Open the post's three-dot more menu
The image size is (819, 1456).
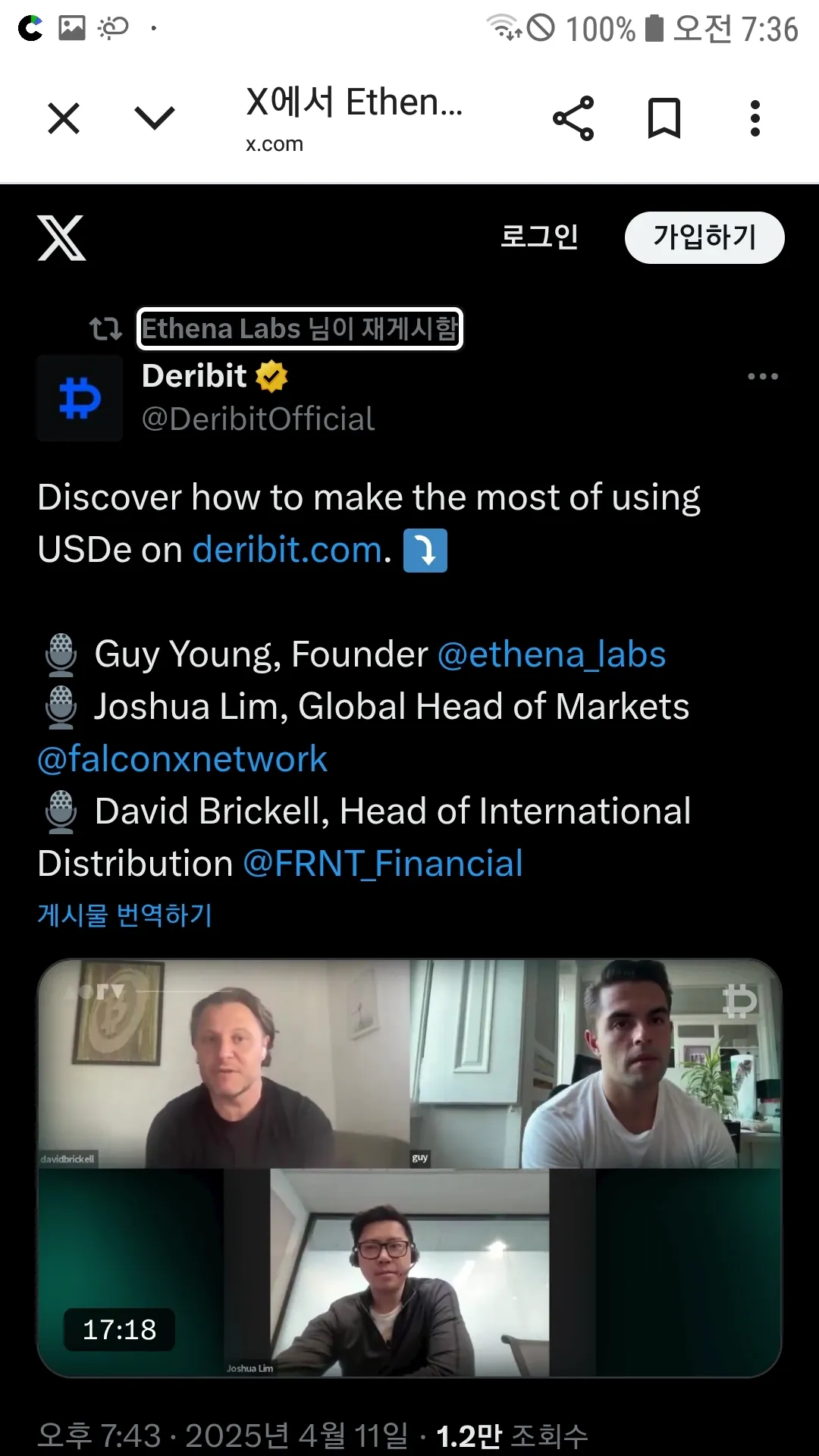762,377
